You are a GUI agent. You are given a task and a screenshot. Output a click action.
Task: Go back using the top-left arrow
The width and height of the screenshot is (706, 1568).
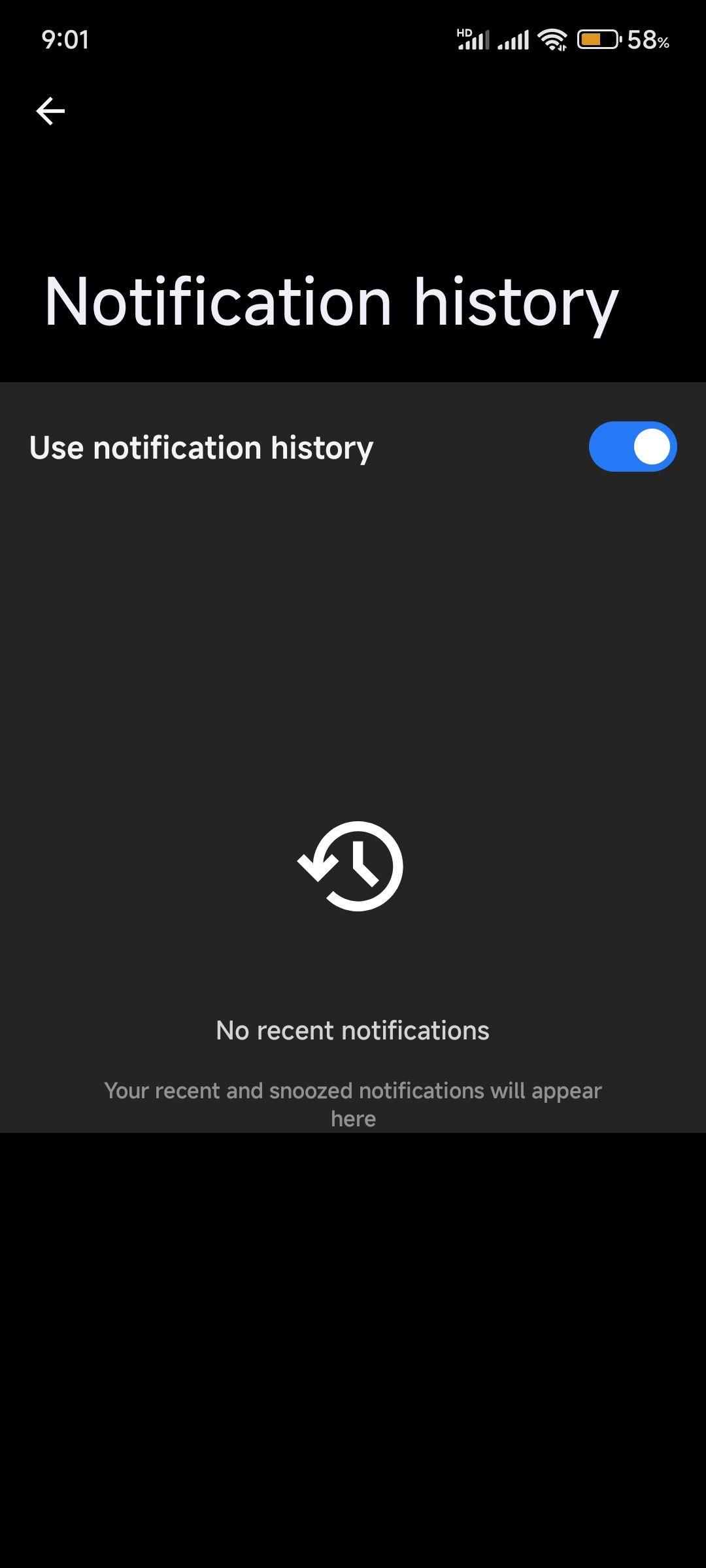point(50,111)
